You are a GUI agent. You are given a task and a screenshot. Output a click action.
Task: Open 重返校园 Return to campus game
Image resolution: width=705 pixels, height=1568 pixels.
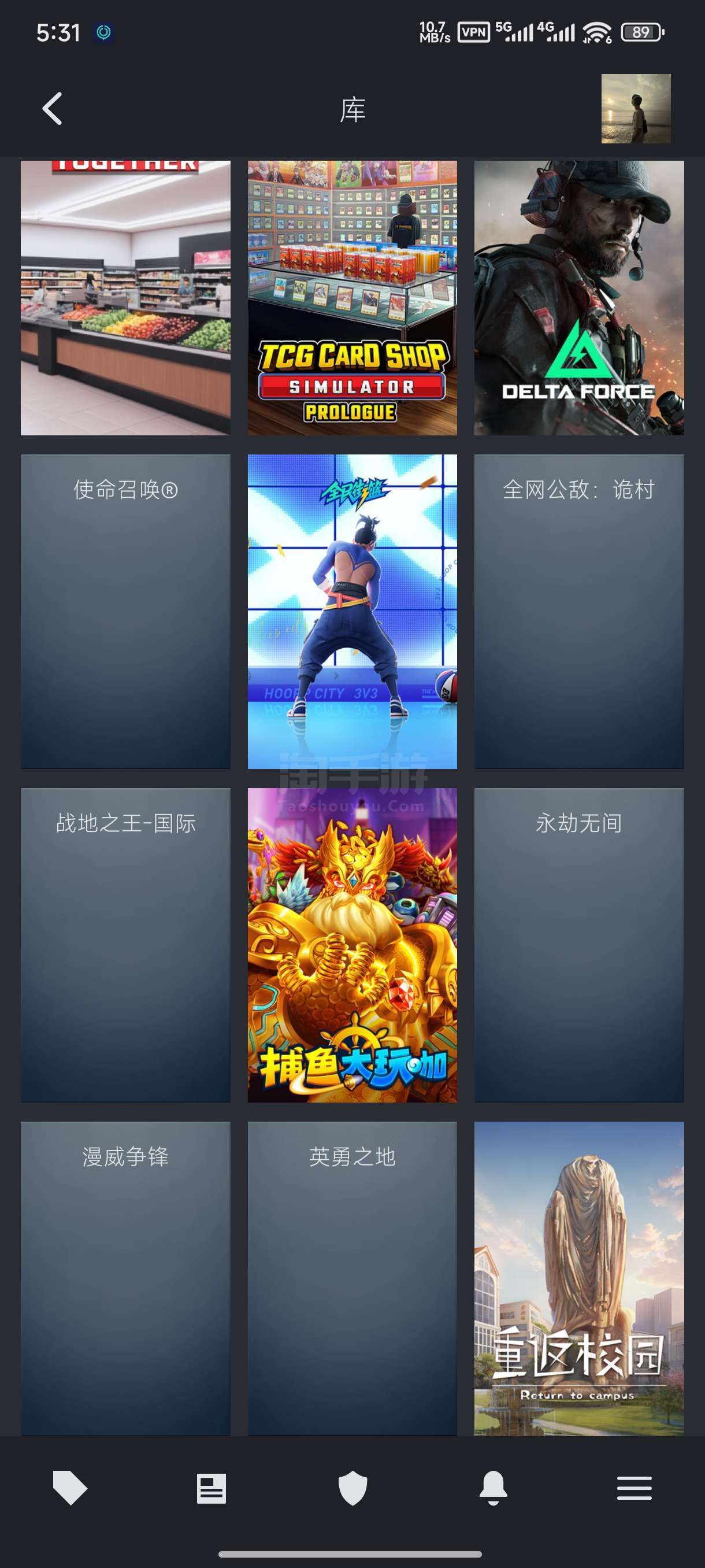tap(578, 1278)
